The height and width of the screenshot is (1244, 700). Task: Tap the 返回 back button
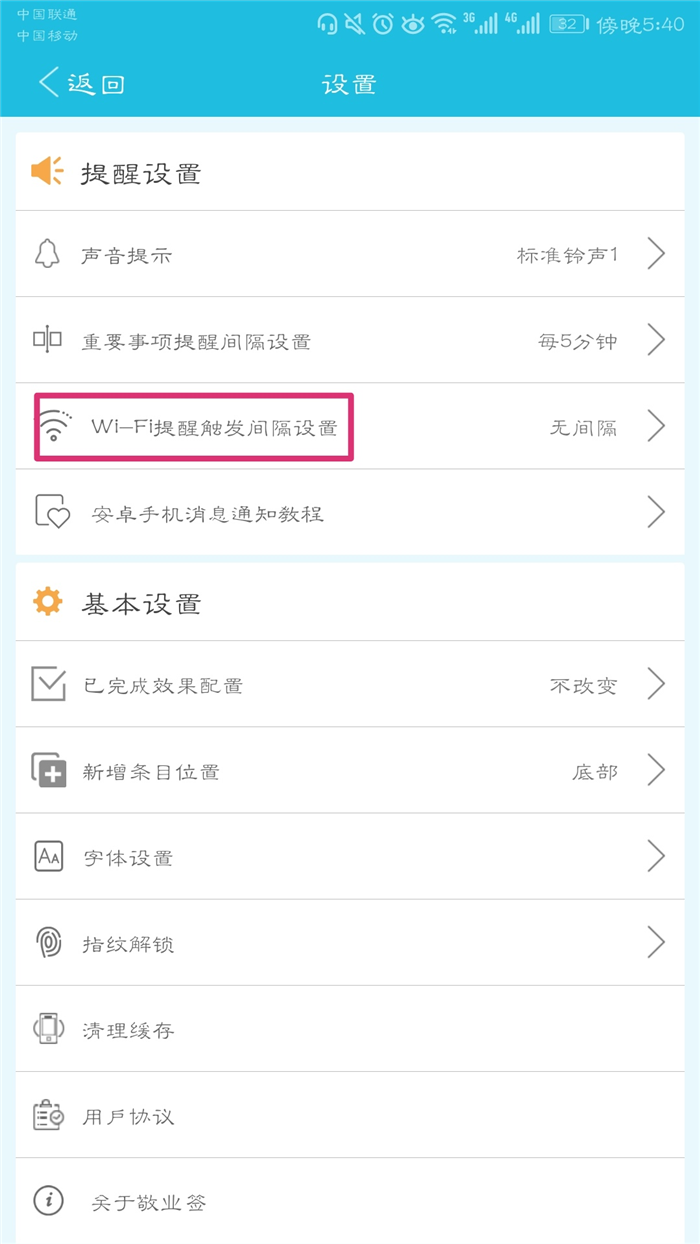tap(80, 84)
